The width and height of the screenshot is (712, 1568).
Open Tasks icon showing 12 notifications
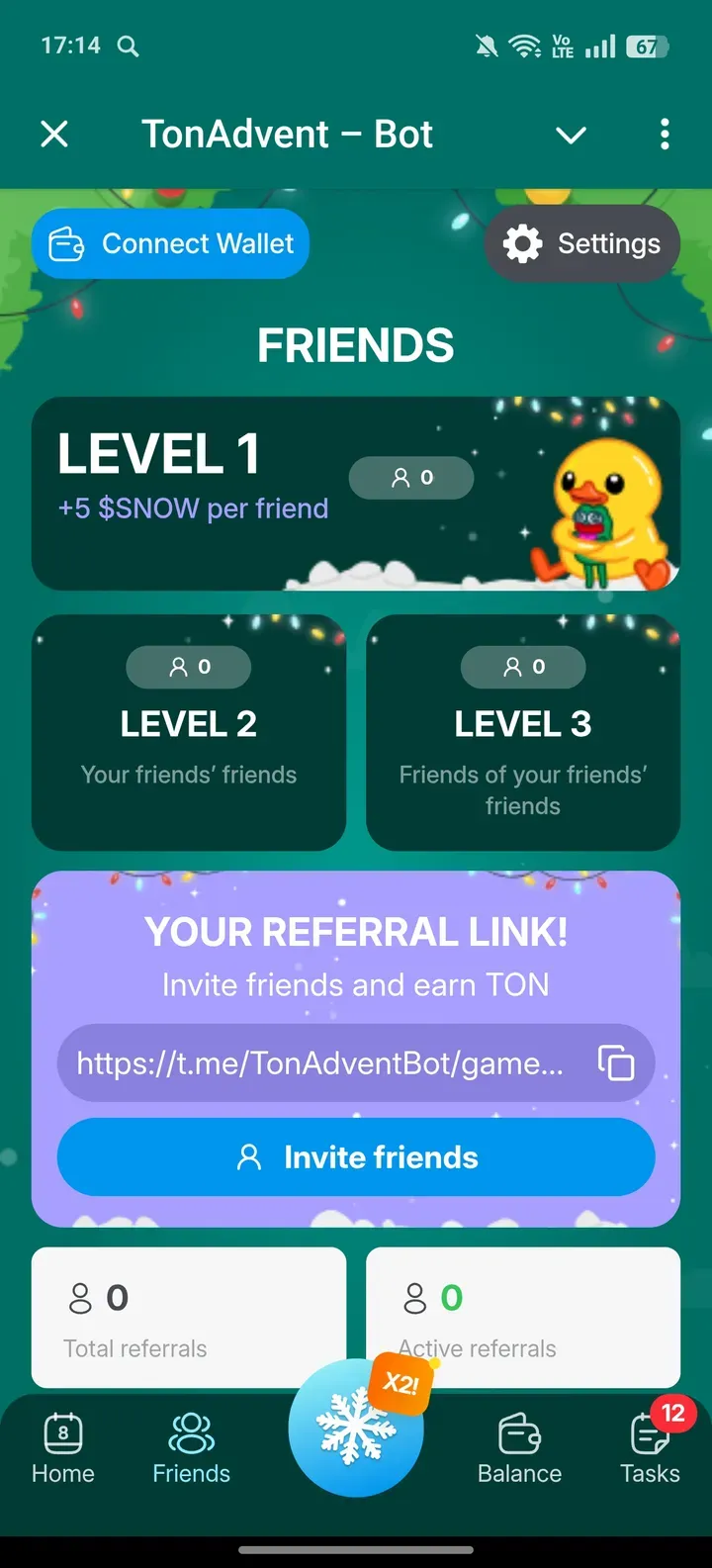point(649,1430)
